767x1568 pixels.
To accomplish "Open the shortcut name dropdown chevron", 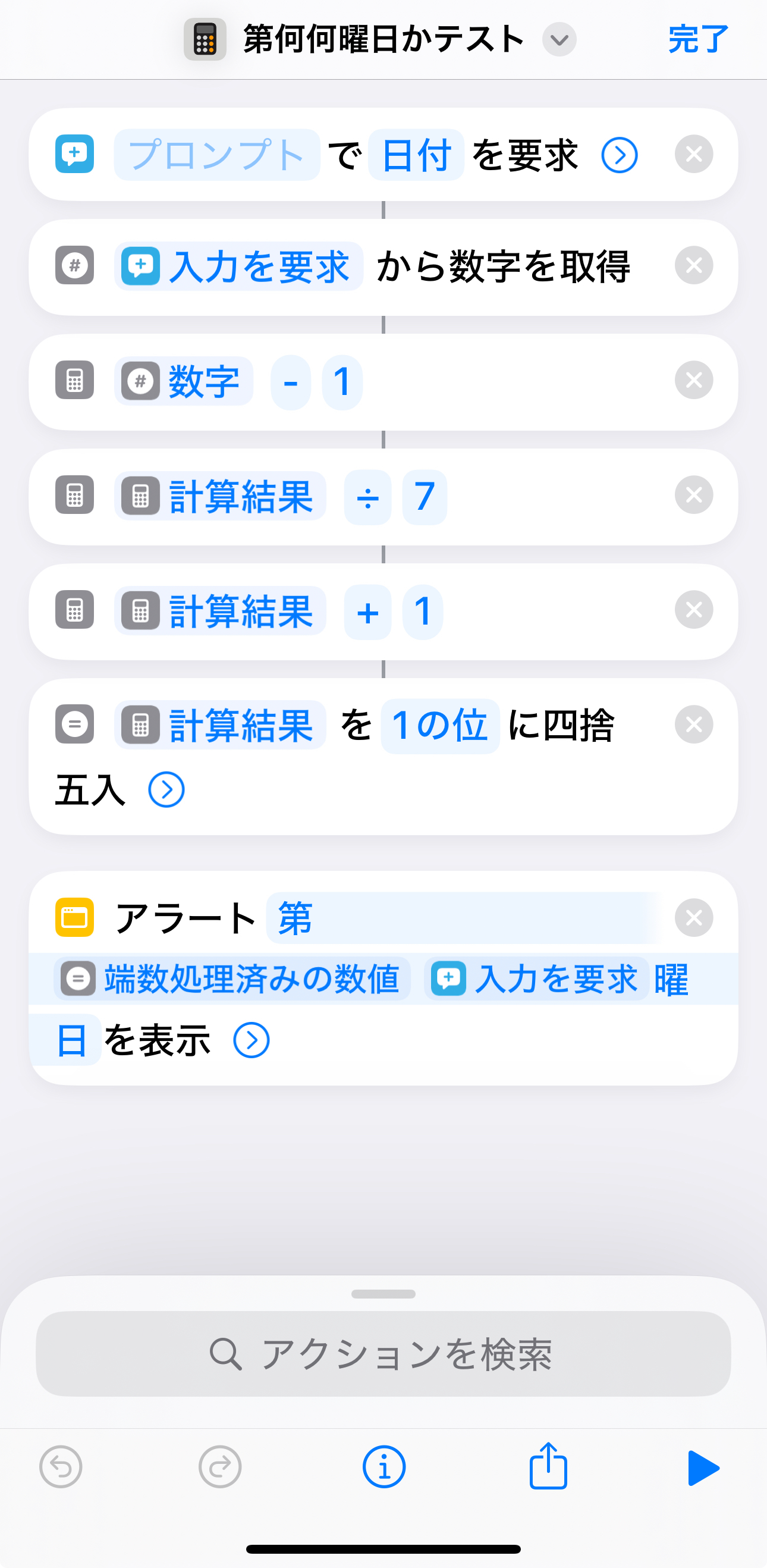I will coord(559,40).
